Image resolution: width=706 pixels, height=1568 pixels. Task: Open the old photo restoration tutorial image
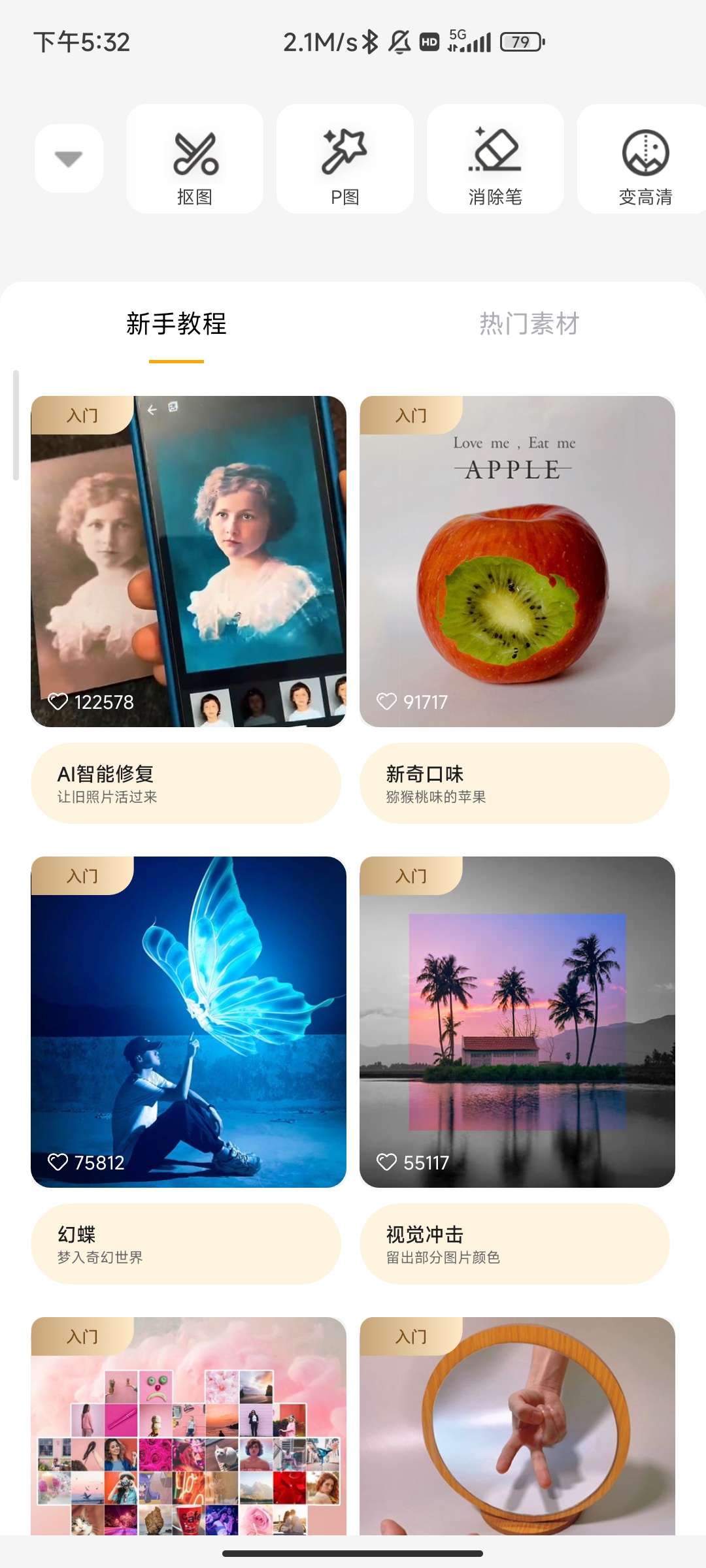[188, 561]
